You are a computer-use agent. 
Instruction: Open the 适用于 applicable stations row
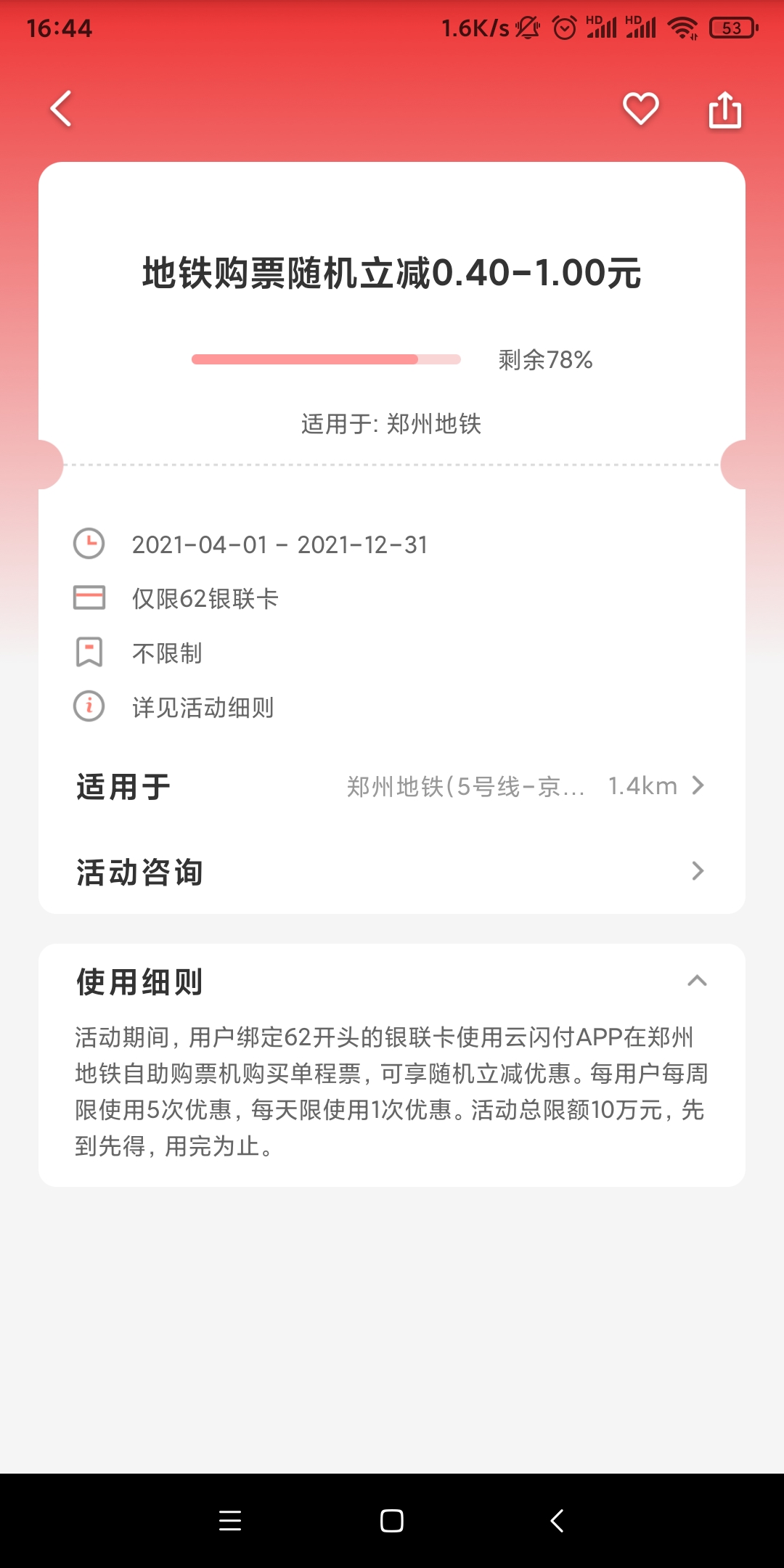tap(392, 786)
